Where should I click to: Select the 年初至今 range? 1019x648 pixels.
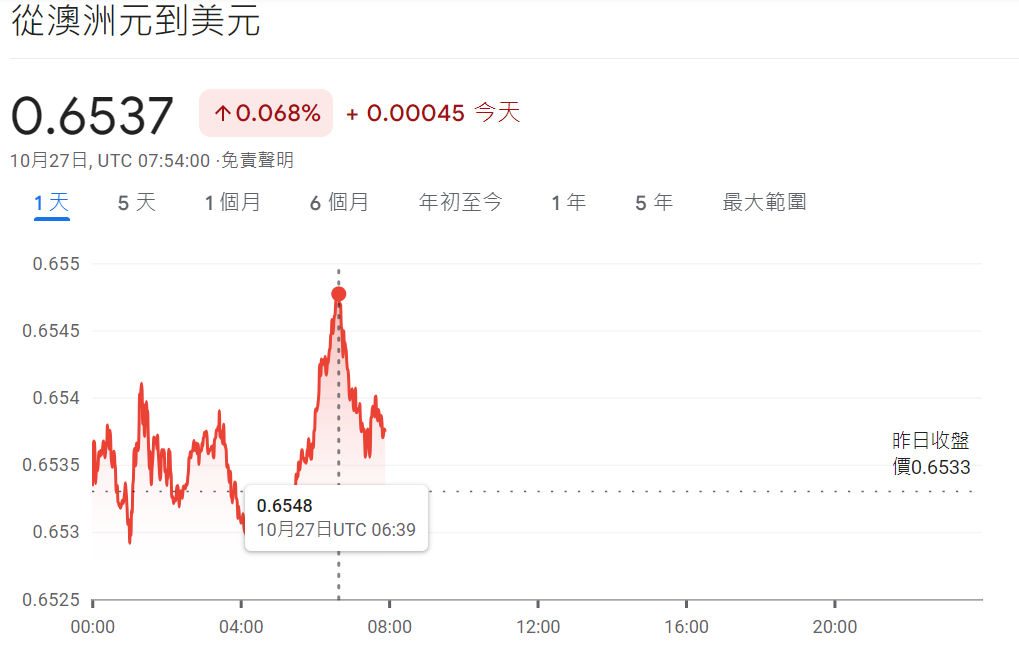point(460,203)
